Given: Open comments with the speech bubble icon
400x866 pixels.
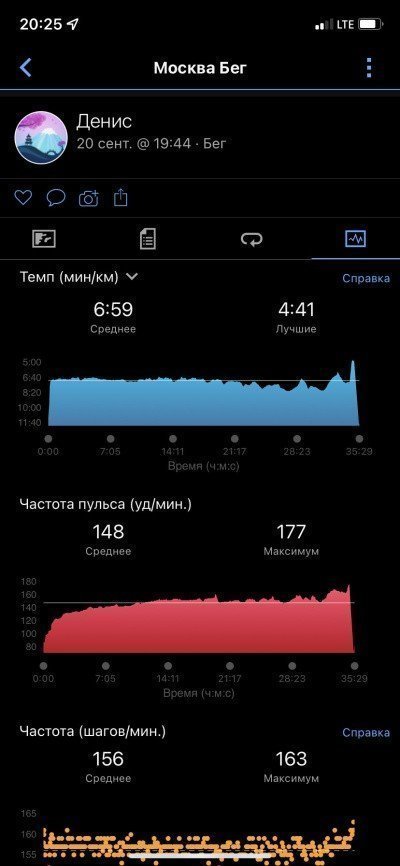Looking at the screenshot, I should pos(56,198).
